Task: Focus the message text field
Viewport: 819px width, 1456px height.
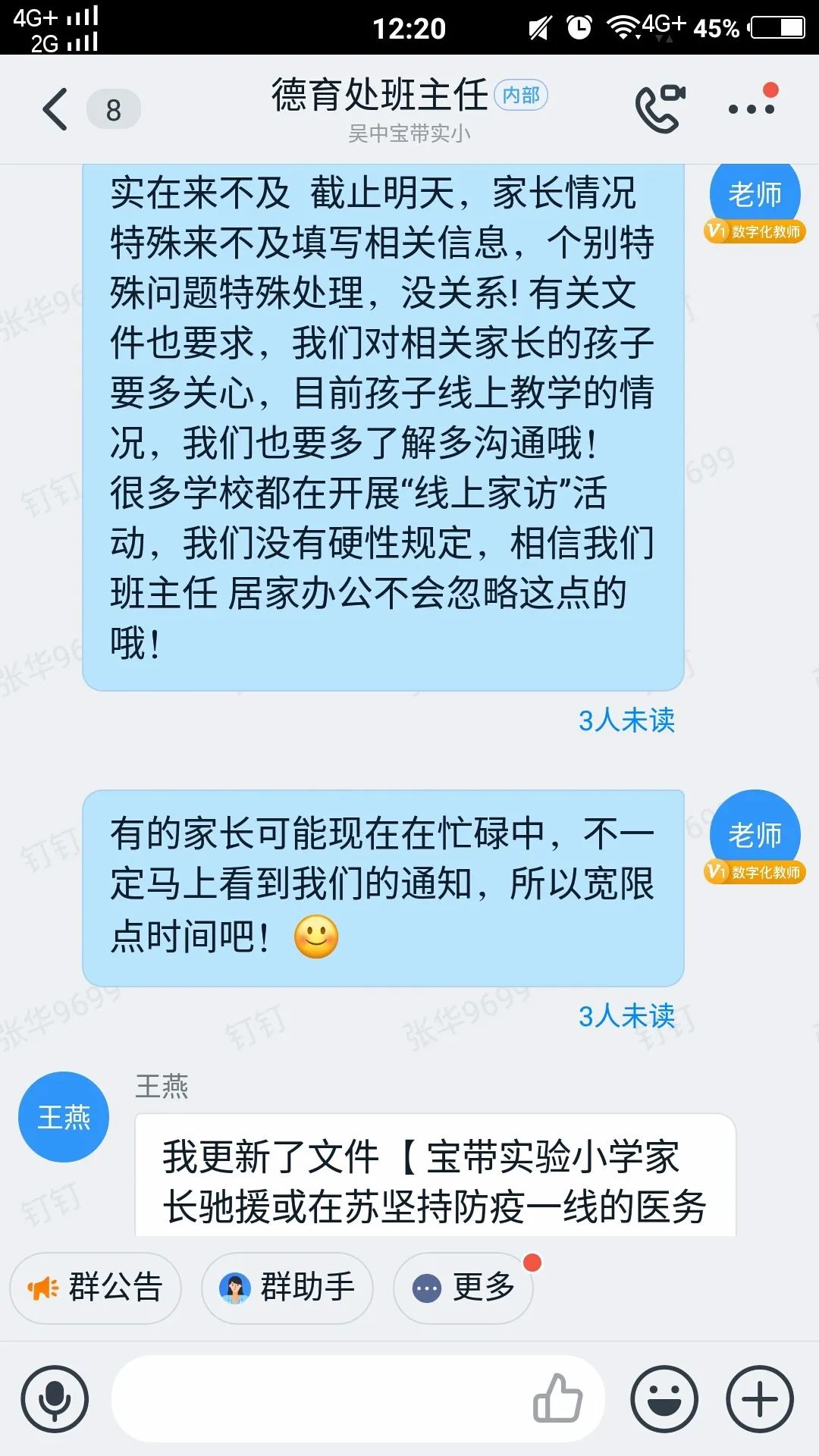Action: (x=318, y=1399)
